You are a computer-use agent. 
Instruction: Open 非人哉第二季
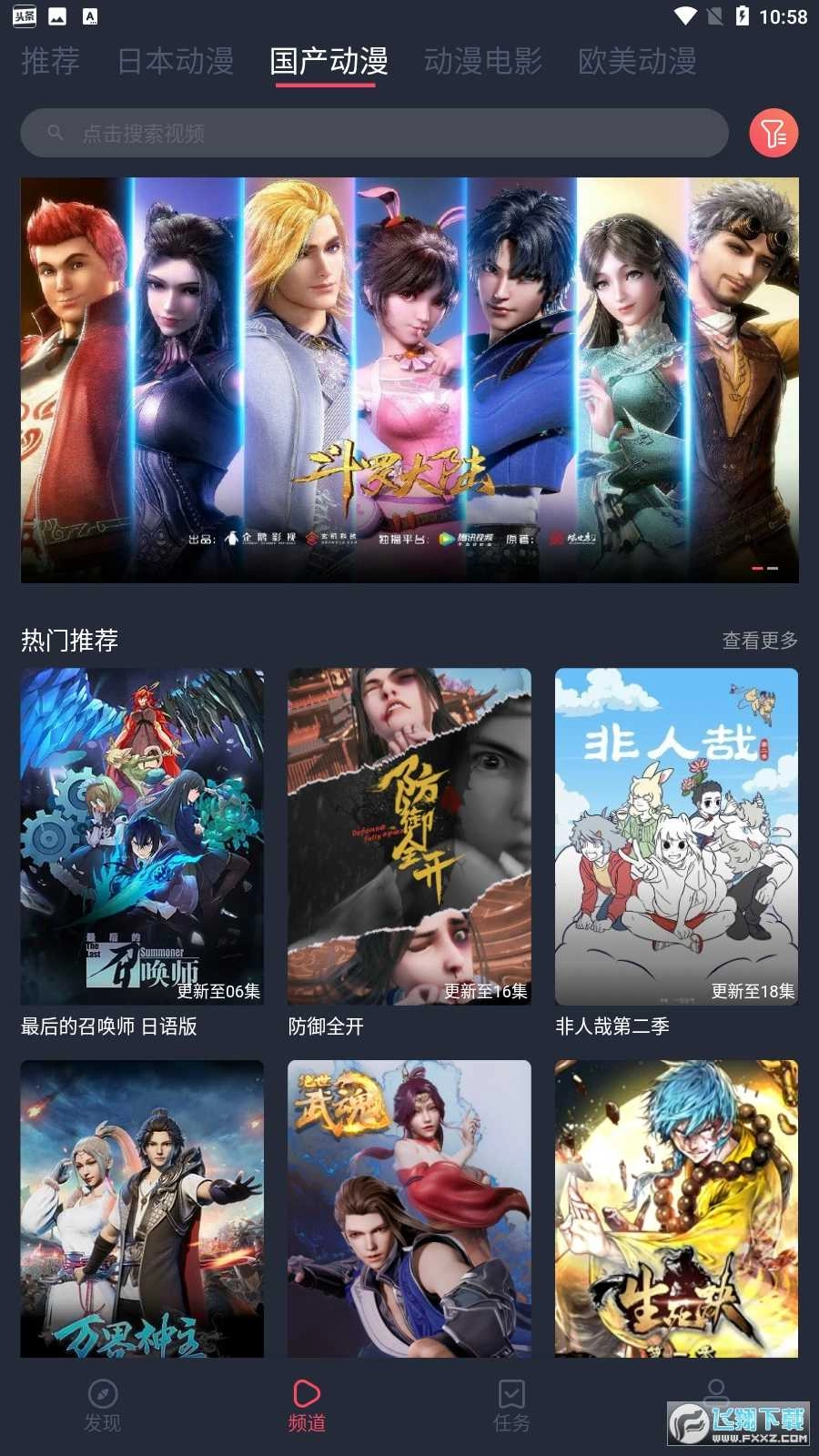(676, 837)
